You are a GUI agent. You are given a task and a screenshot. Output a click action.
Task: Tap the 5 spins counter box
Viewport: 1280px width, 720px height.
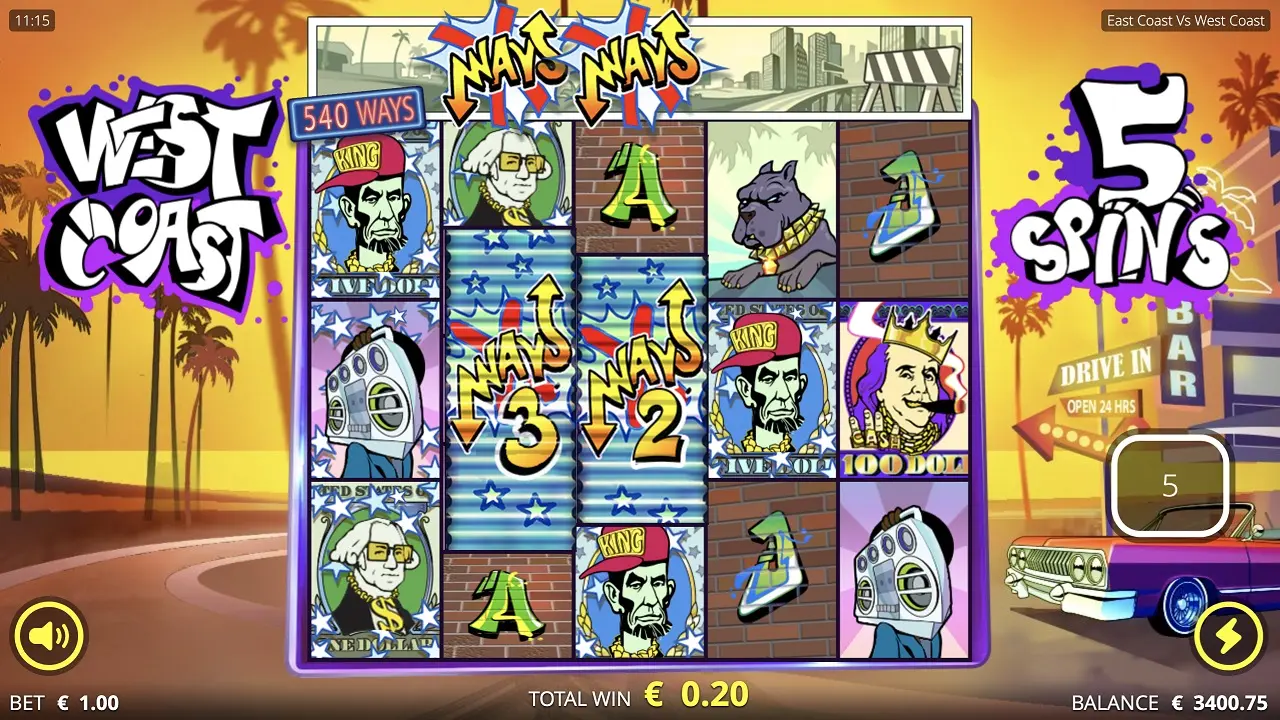click(1169, 486)
